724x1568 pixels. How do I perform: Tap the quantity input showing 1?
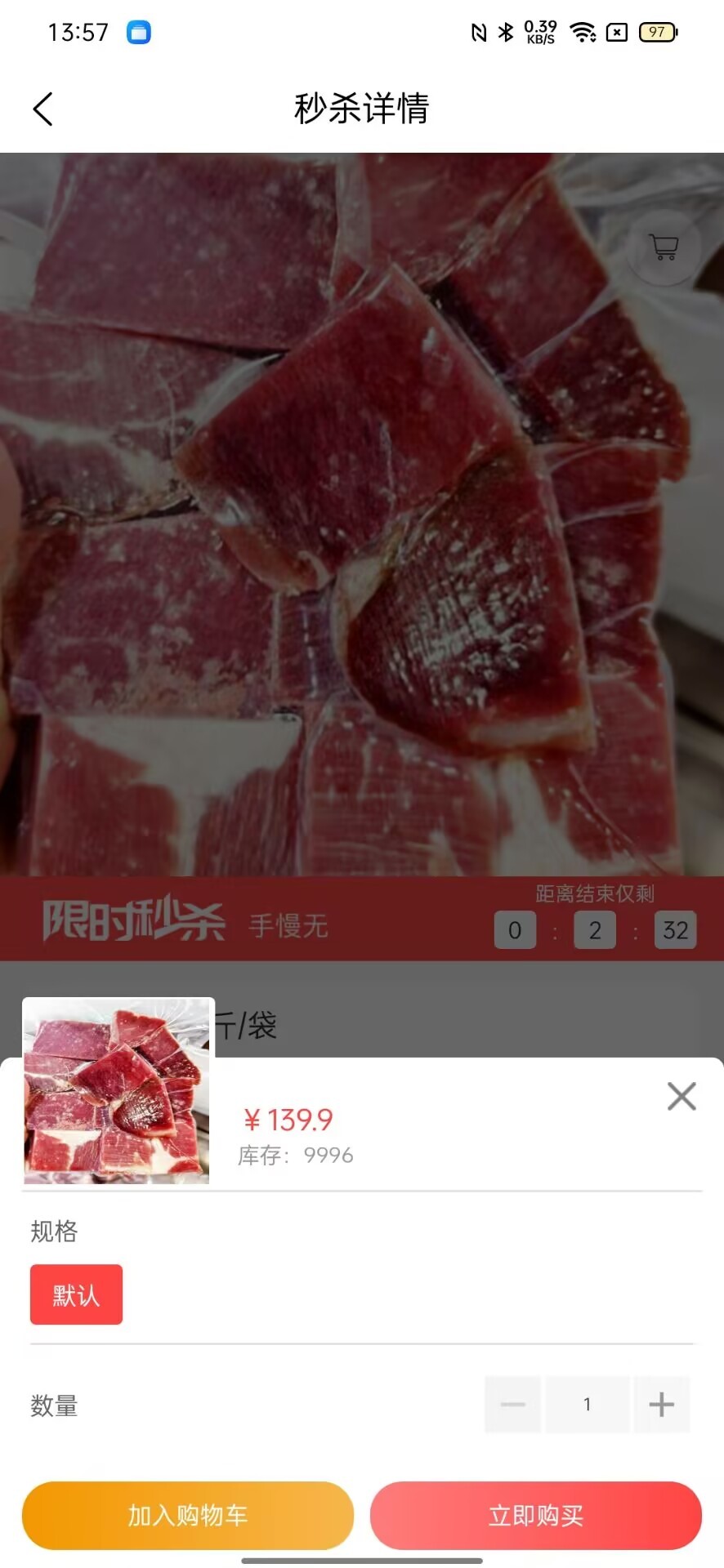pyautogui.click(x=588, y=1404)
